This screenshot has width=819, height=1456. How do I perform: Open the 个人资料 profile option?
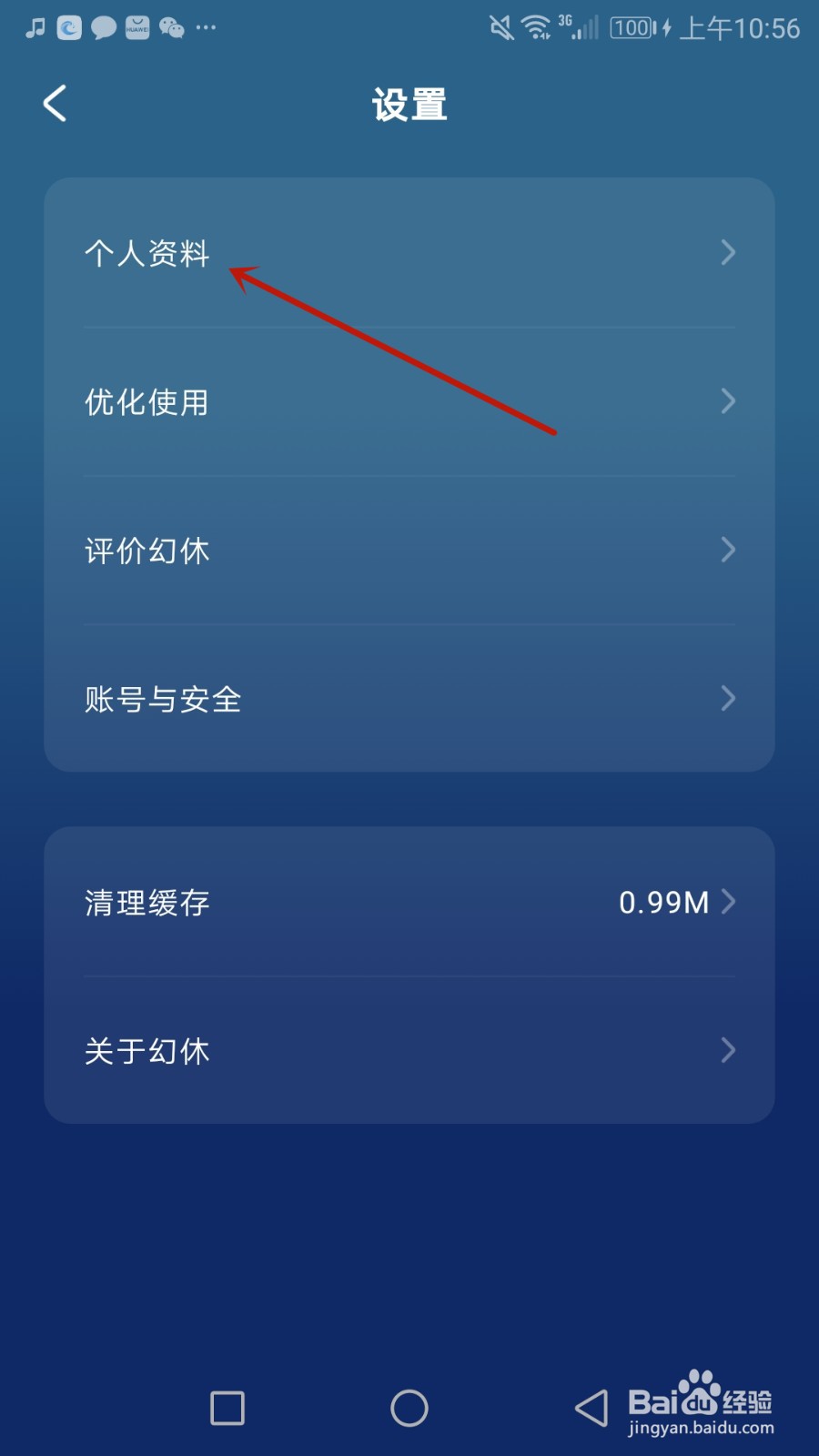coord(147,253)
